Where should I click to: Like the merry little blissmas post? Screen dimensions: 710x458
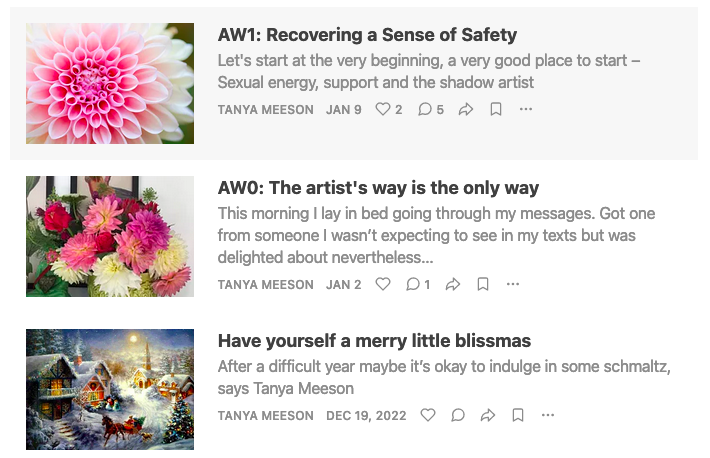point(428,415)
